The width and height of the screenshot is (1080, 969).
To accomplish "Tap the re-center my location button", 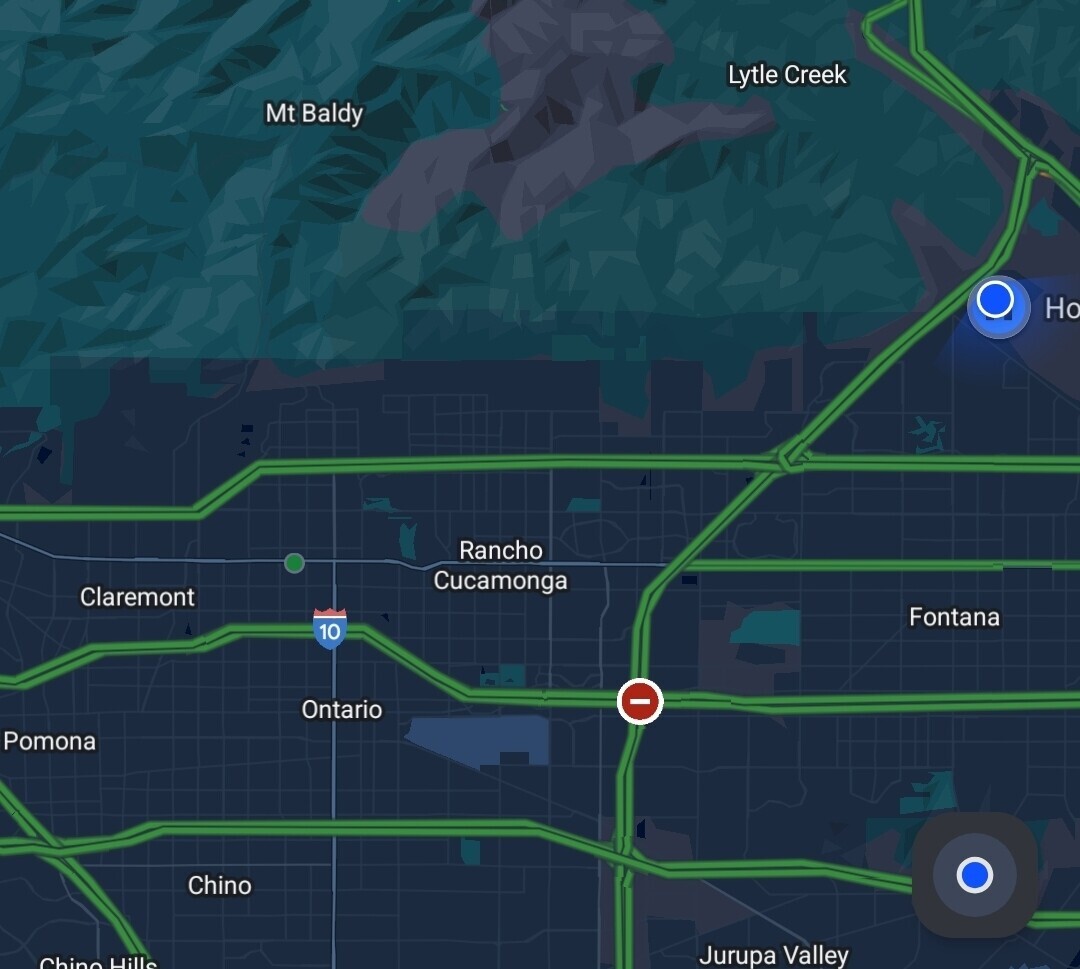I will [974, 875].
